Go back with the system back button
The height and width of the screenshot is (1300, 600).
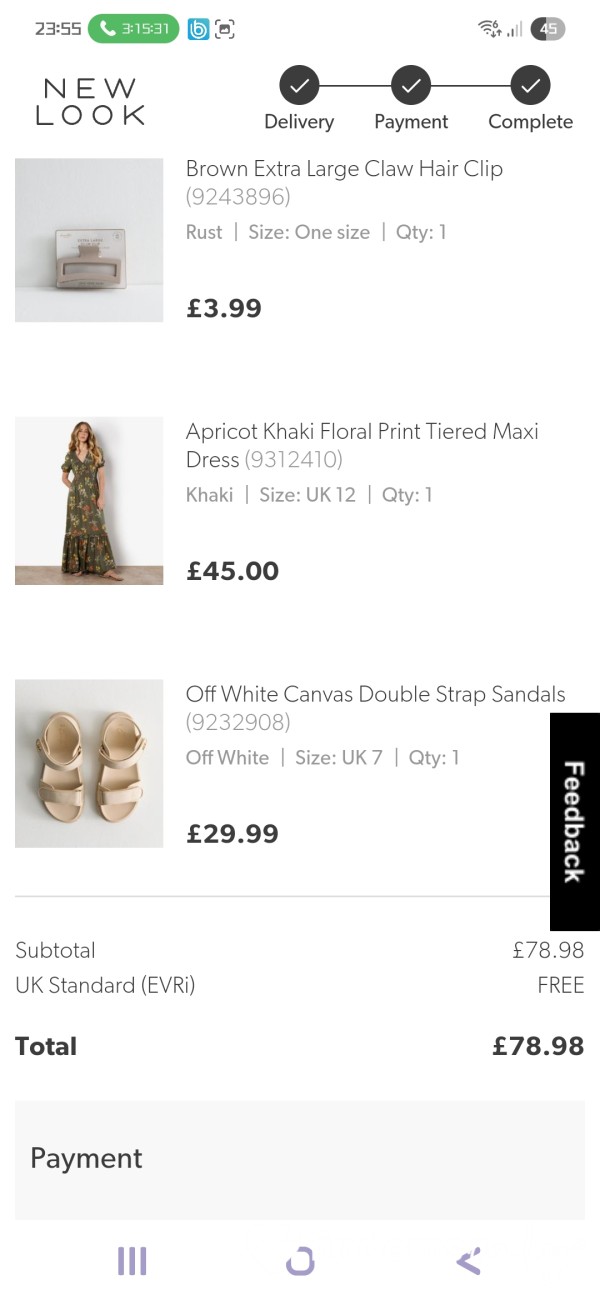tap(468, 1261)
